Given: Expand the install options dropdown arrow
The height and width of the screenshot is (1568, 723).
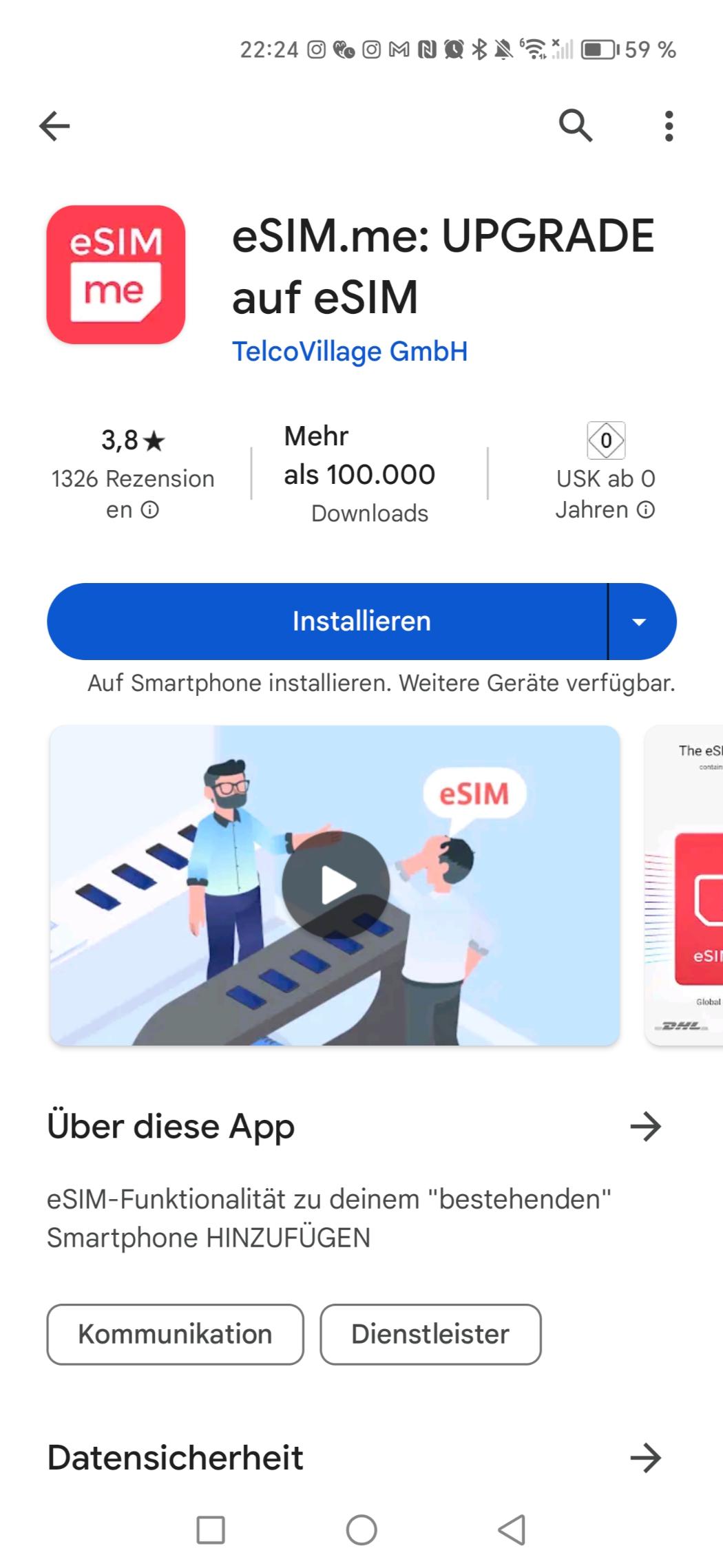Looking at the screenshot, I should pos(642,621).
